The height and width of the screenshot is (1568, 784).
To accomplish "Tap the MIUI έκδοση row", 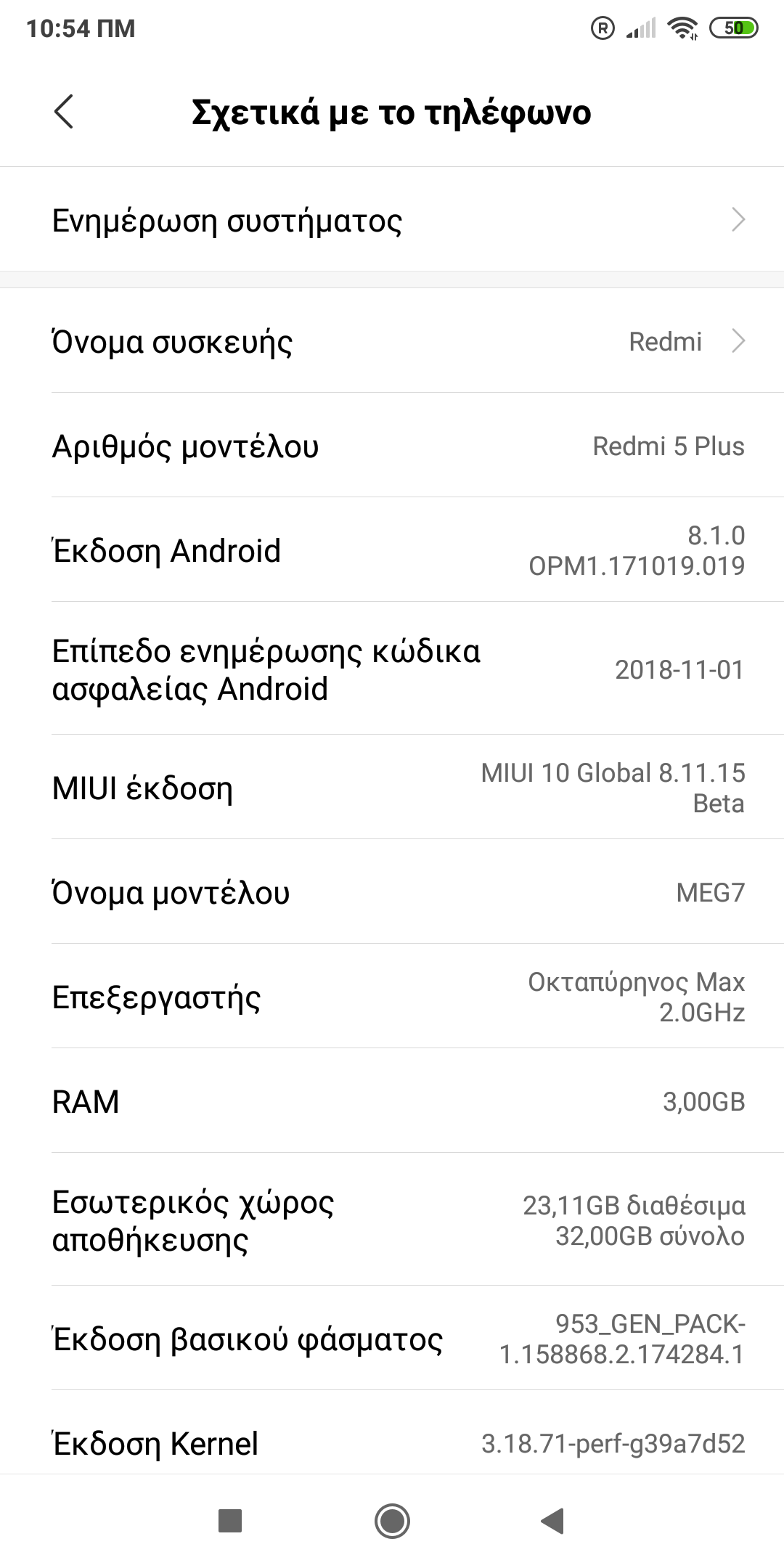I will pos(392,788).
